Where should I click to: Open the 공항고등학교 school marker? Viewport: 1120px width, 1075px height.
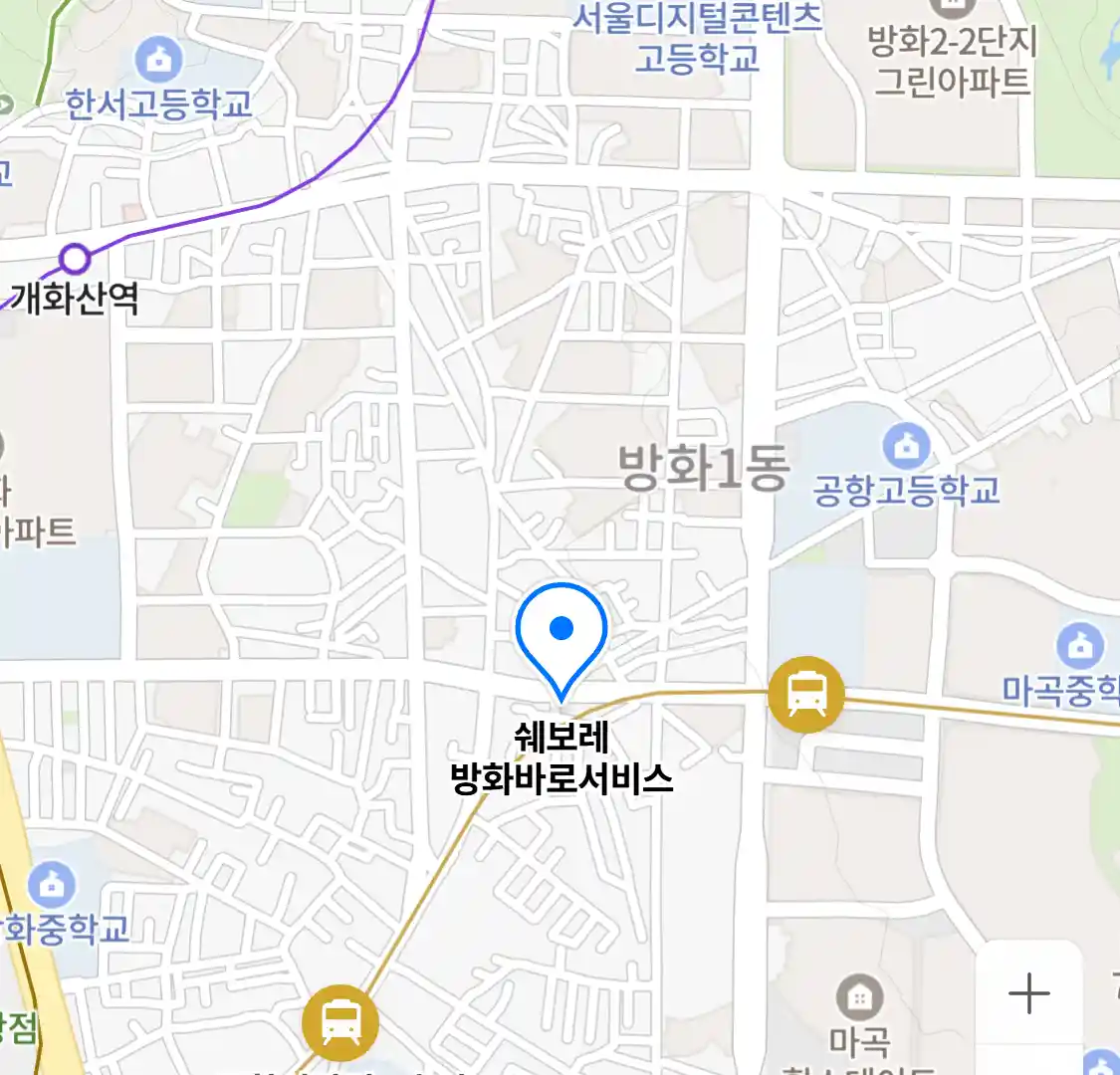(x=906, y=446)
